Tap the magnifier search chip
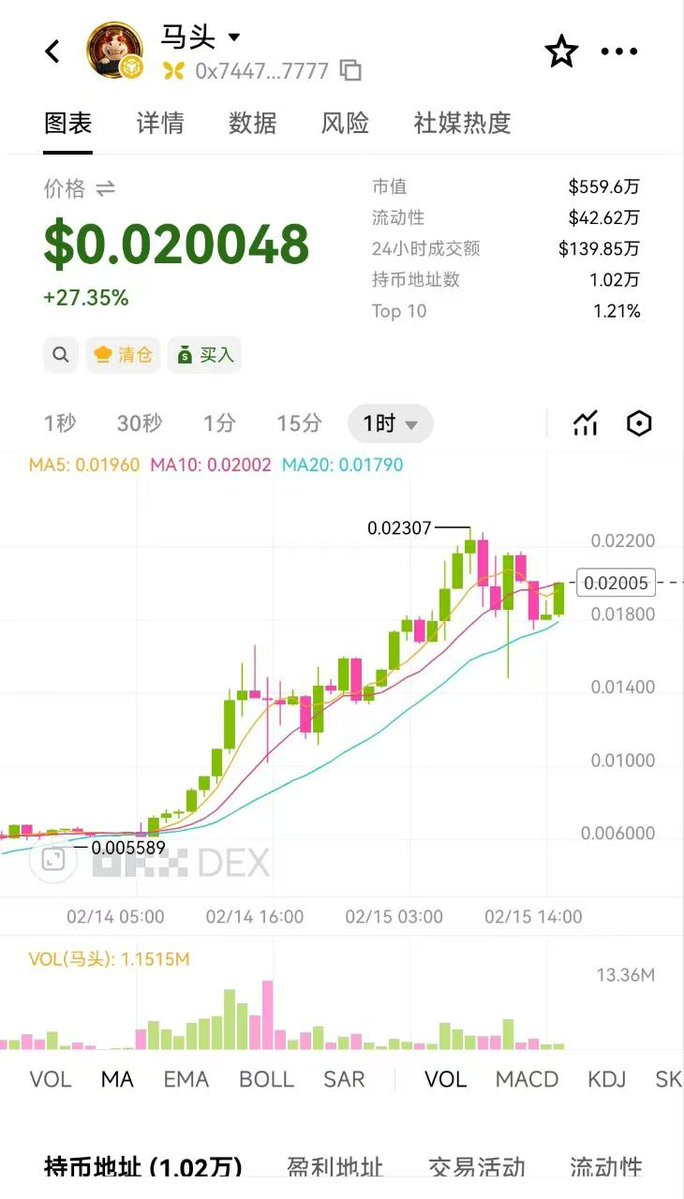Screen dimensions: 684x1199 point(61,354)
